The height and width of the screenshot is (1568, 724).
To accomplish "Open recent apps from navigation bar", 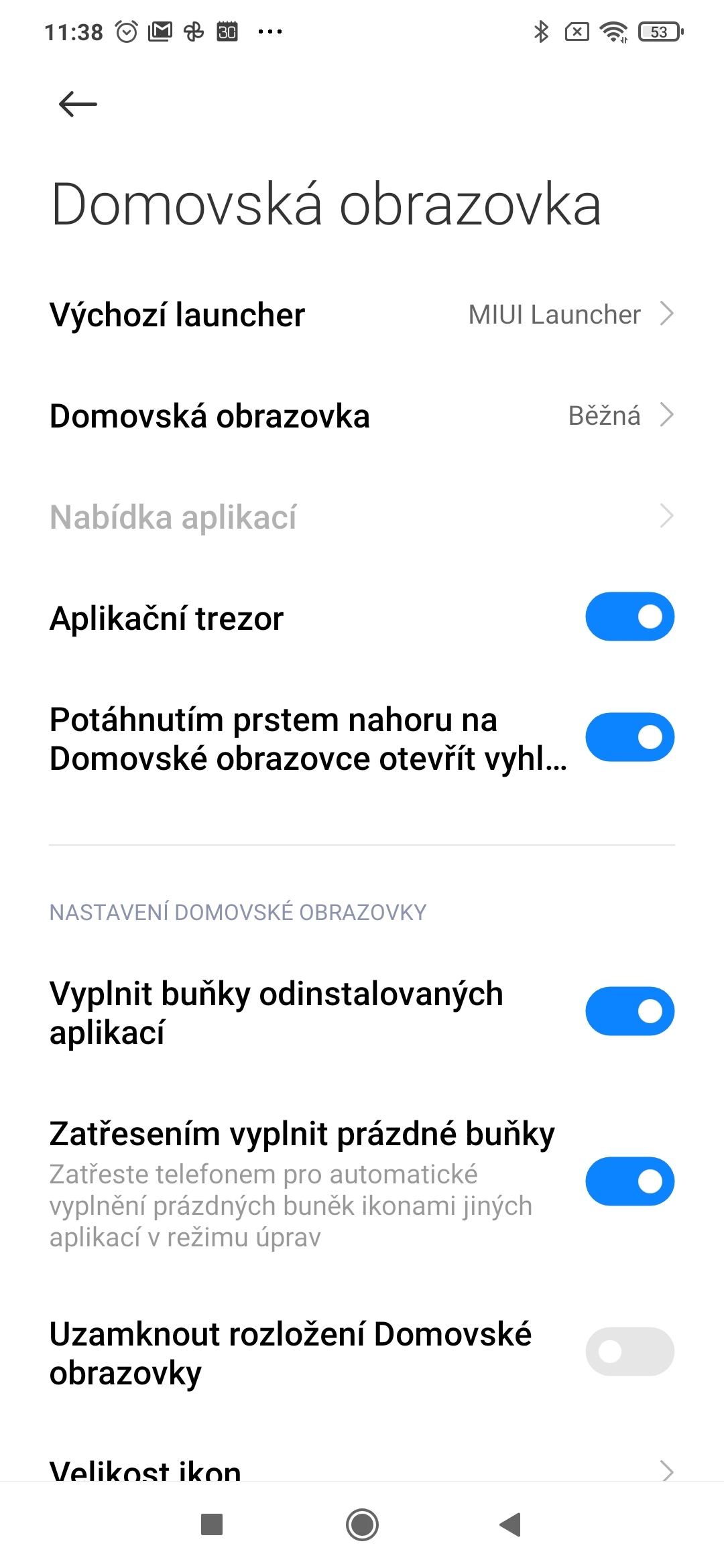I will pyautogui.click(x=212, y=1525).
